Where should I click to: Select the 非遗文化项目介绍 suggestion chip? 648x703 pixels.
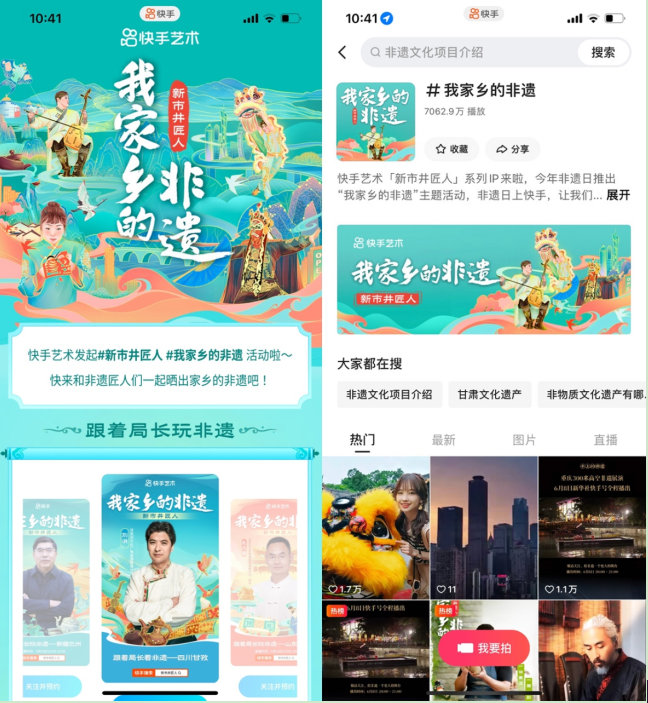(389, 394)
